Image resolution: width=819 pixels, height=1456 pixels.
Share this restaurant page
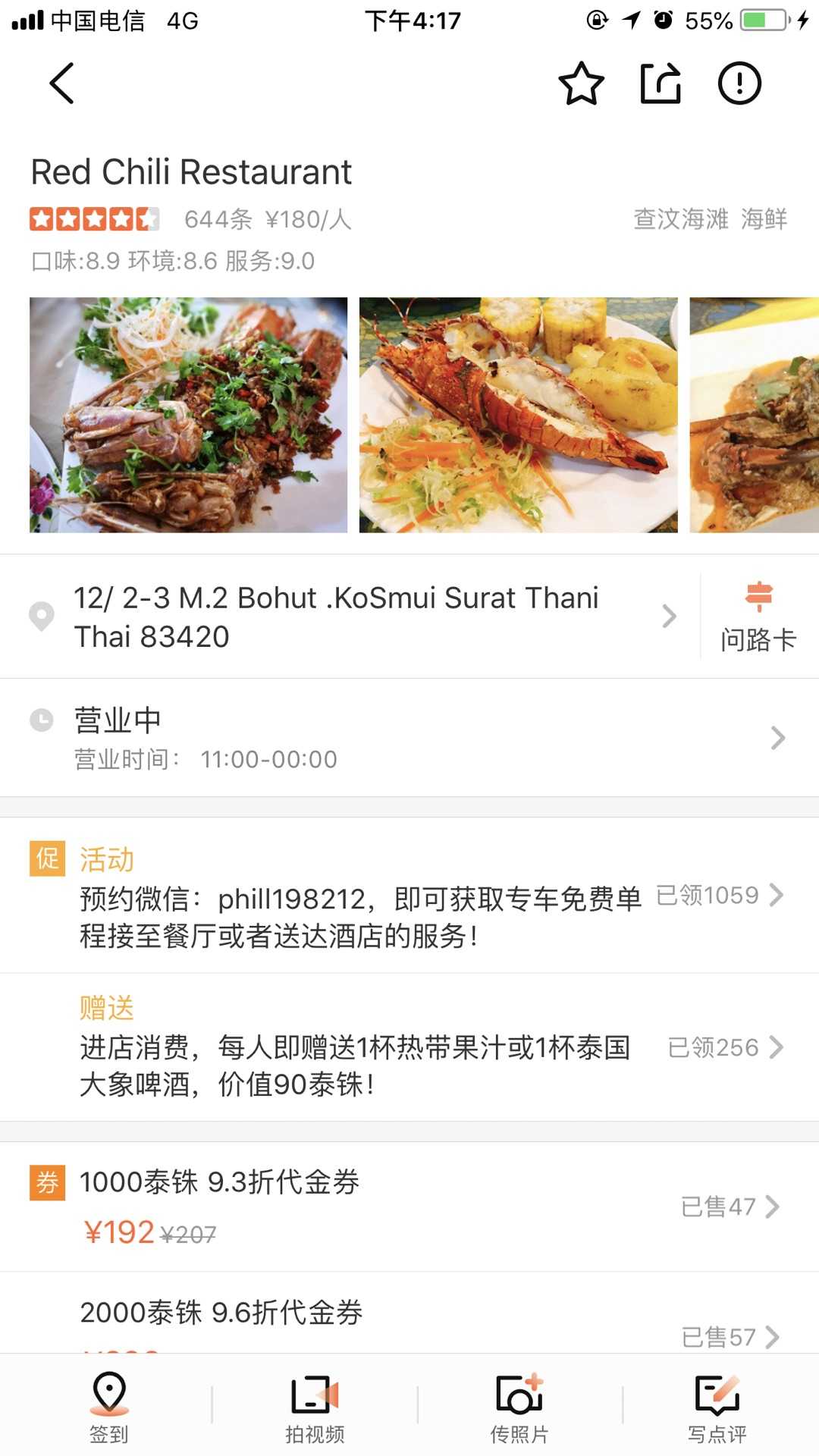click(661, 83)
